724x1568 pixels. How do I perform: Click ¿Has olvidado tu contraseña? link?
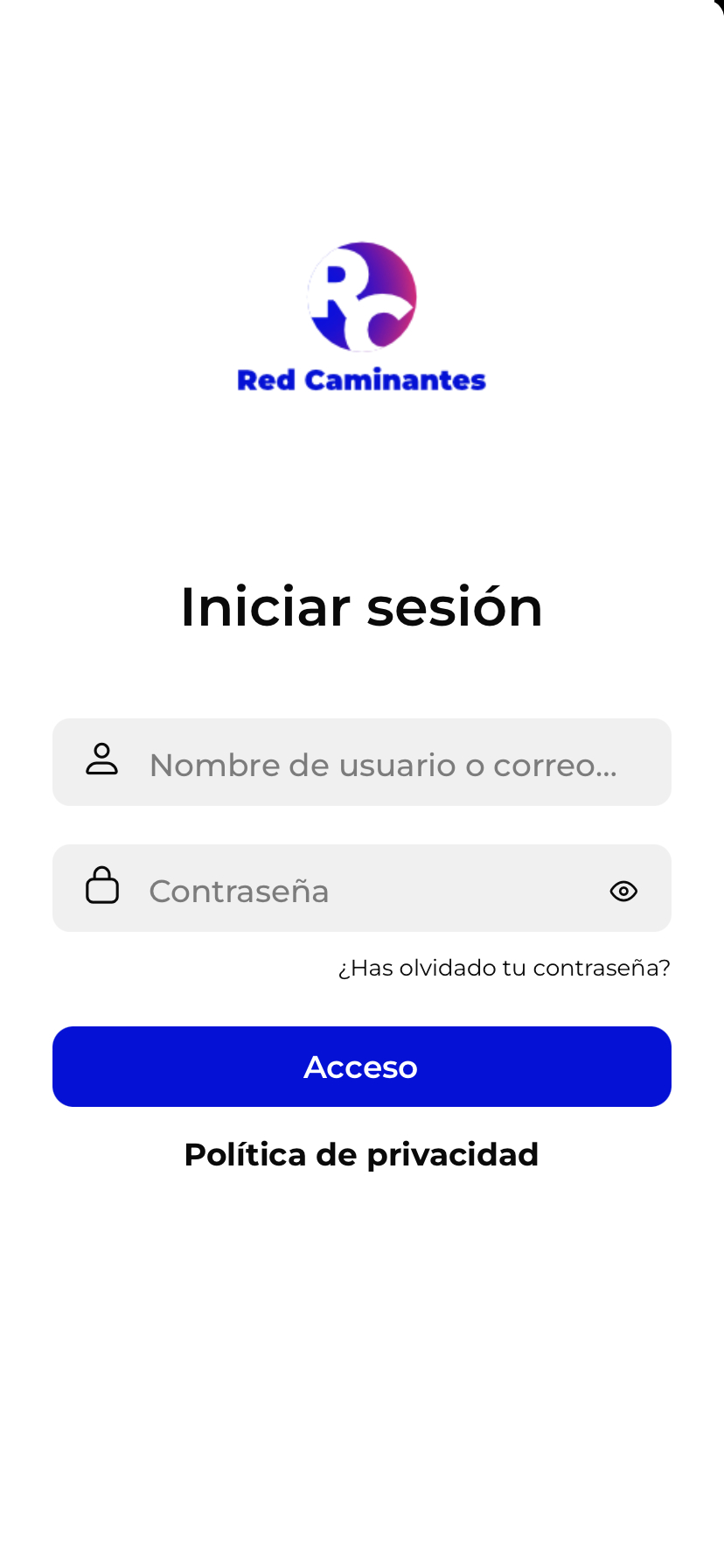click(504, 968)
